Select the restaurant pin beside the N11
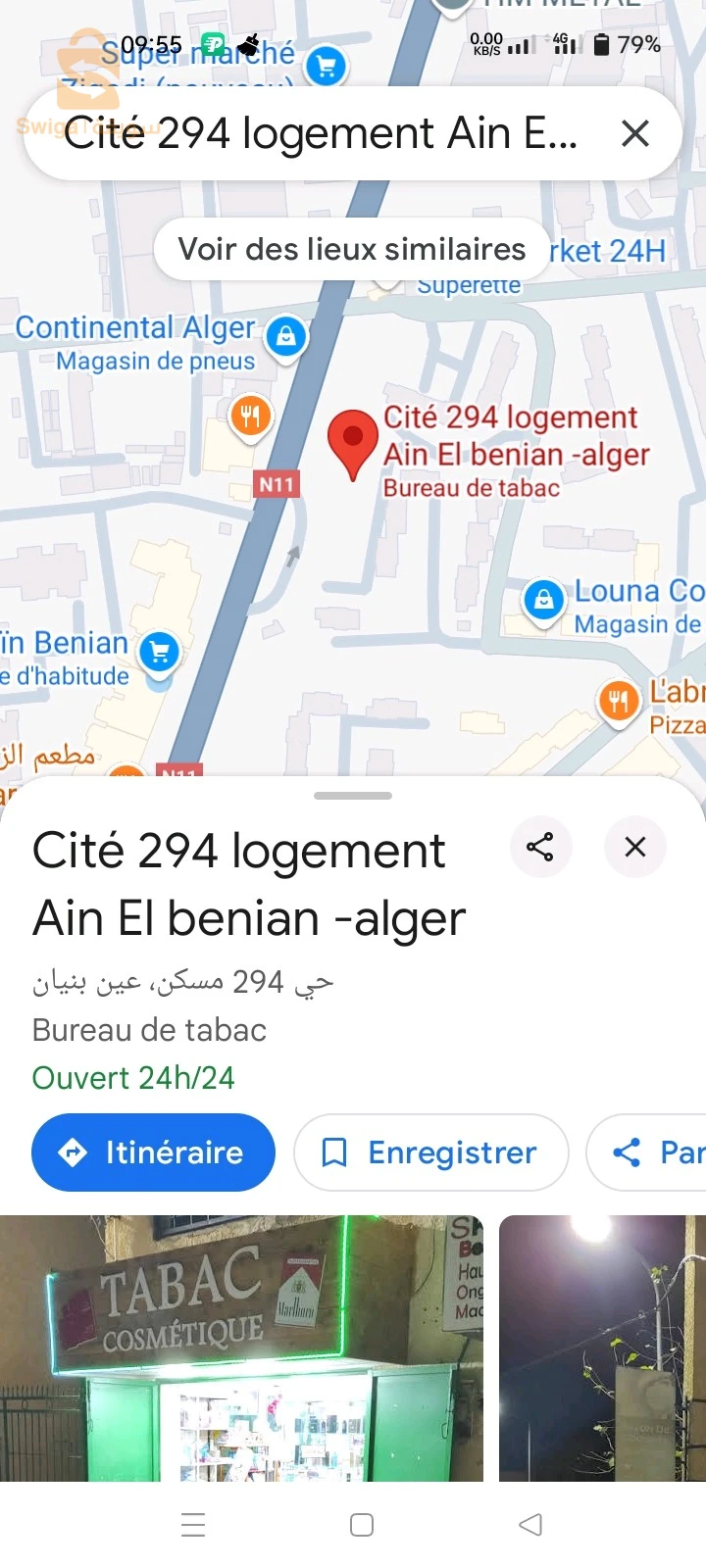The image size is (706, 1568). (x=250, y=416)
